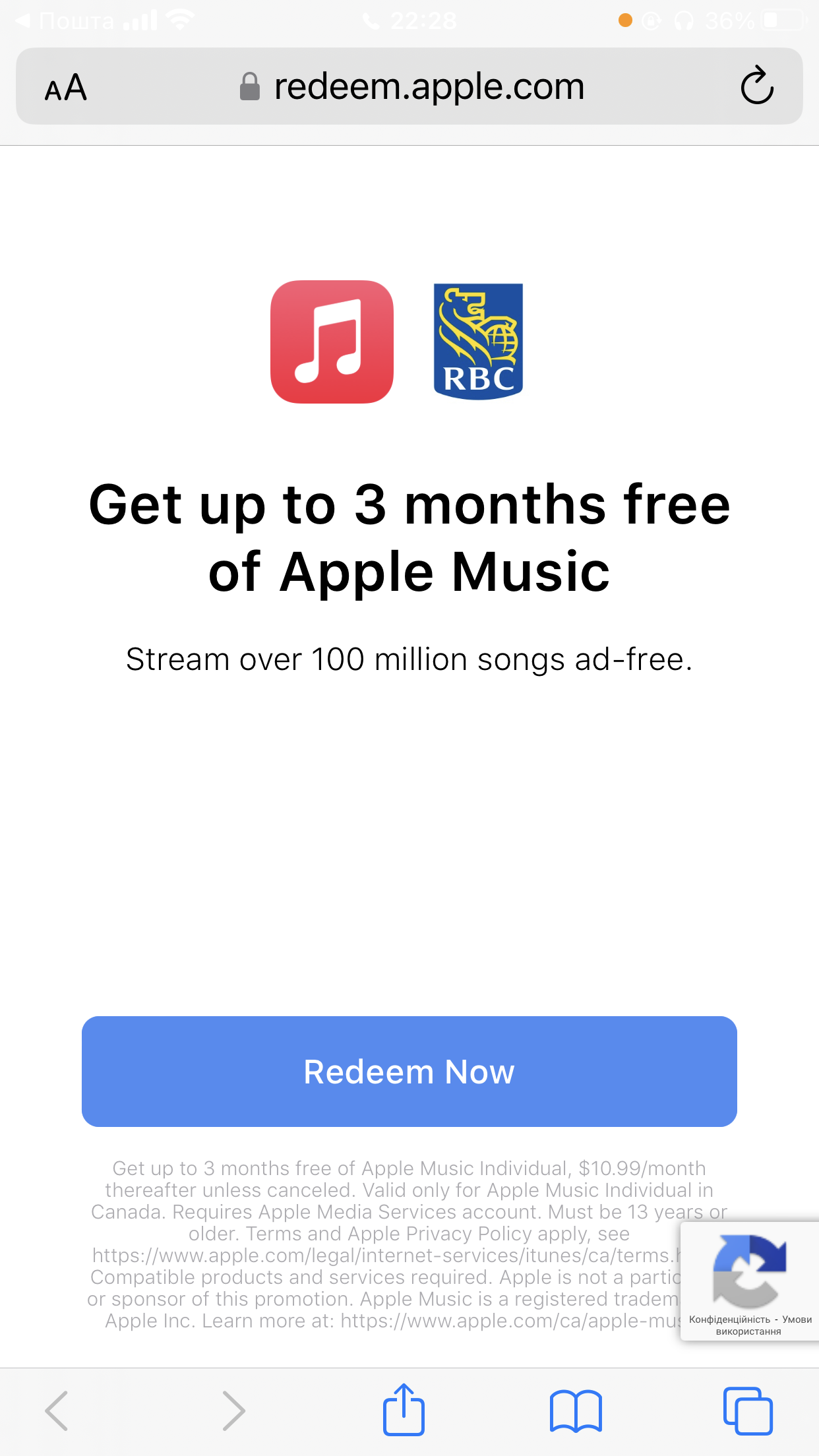Image resolution: width=819 pixels, height=1456 pixels.
Task: Open the AA text size menu
Action: pos(66,87)
